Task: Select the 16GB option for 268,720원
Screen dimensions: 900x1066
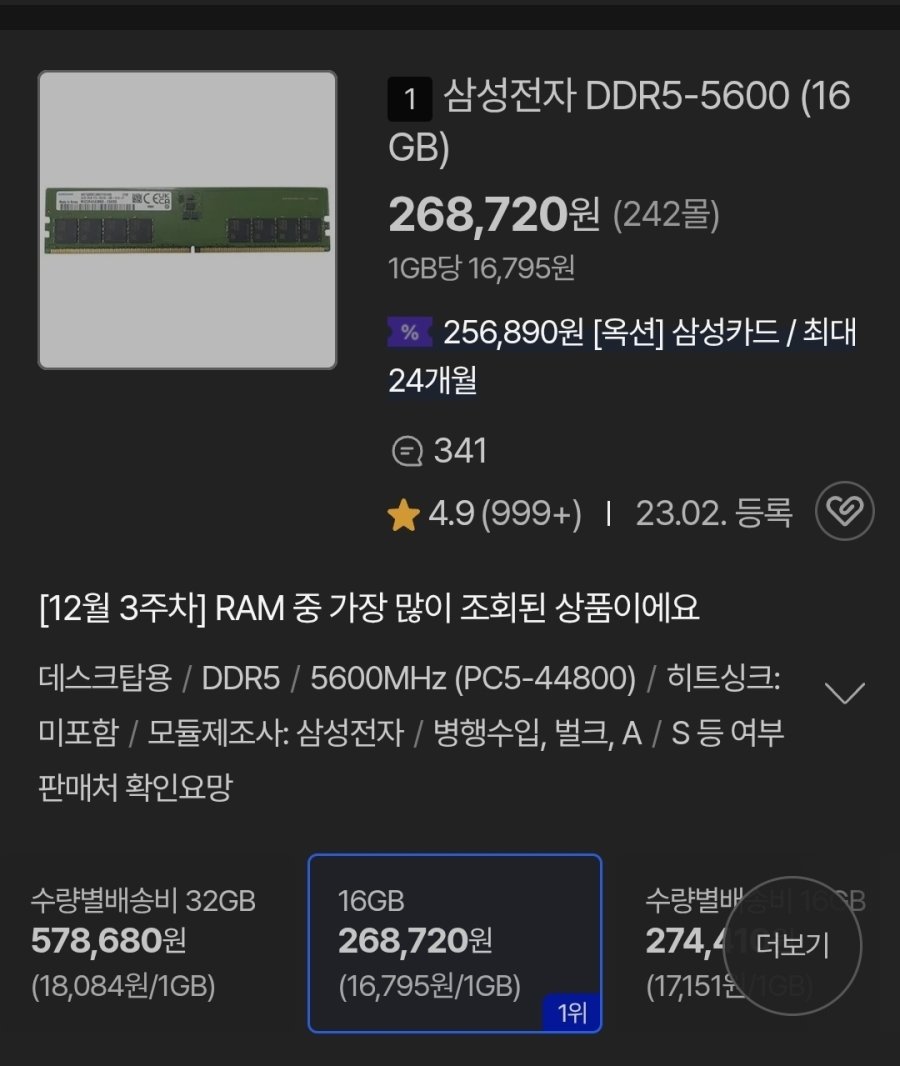Action: [x=454, y=943]
